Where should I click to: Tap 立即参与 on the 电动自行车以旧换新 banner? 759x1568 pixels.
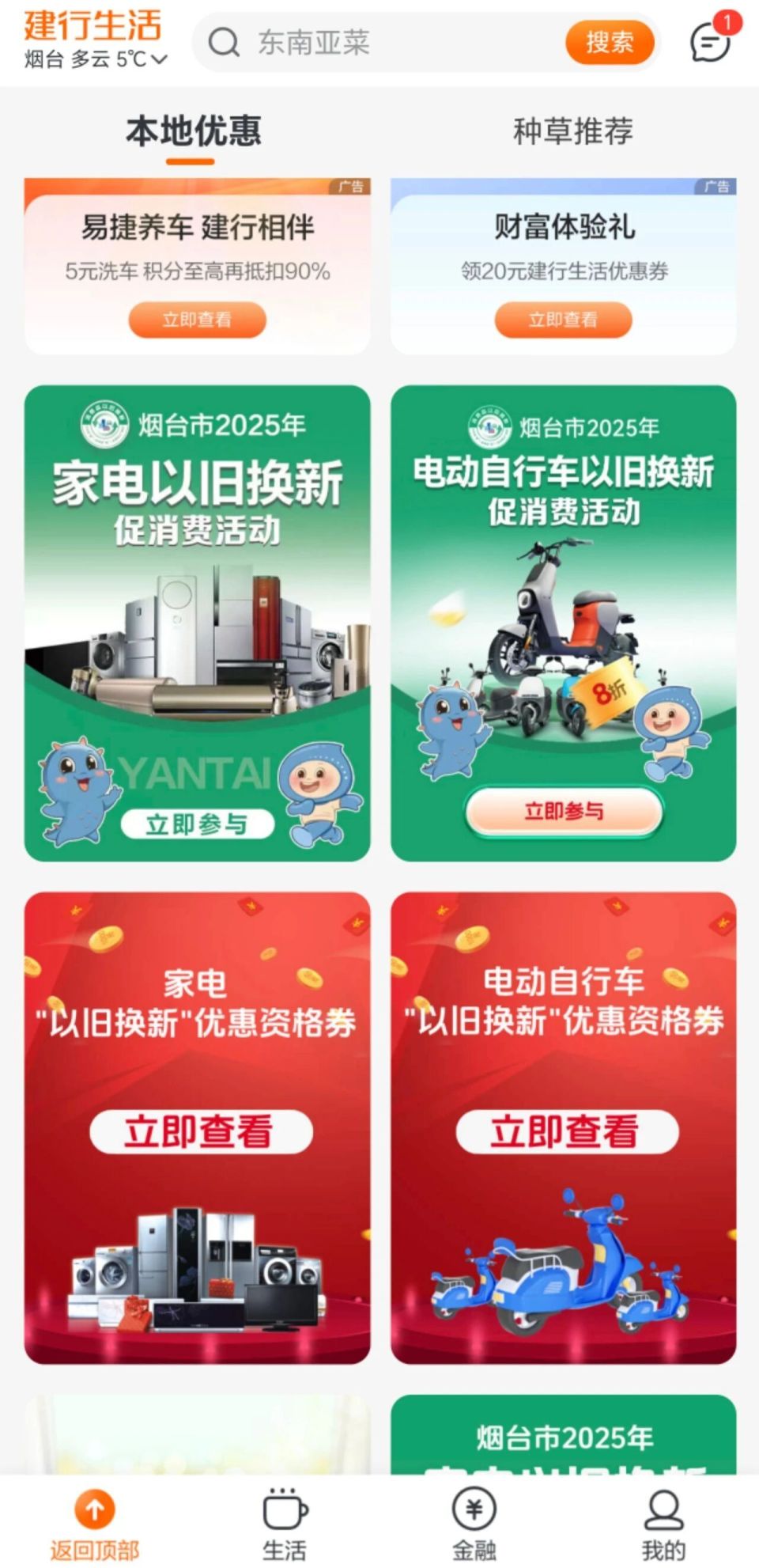coord(562,810)
